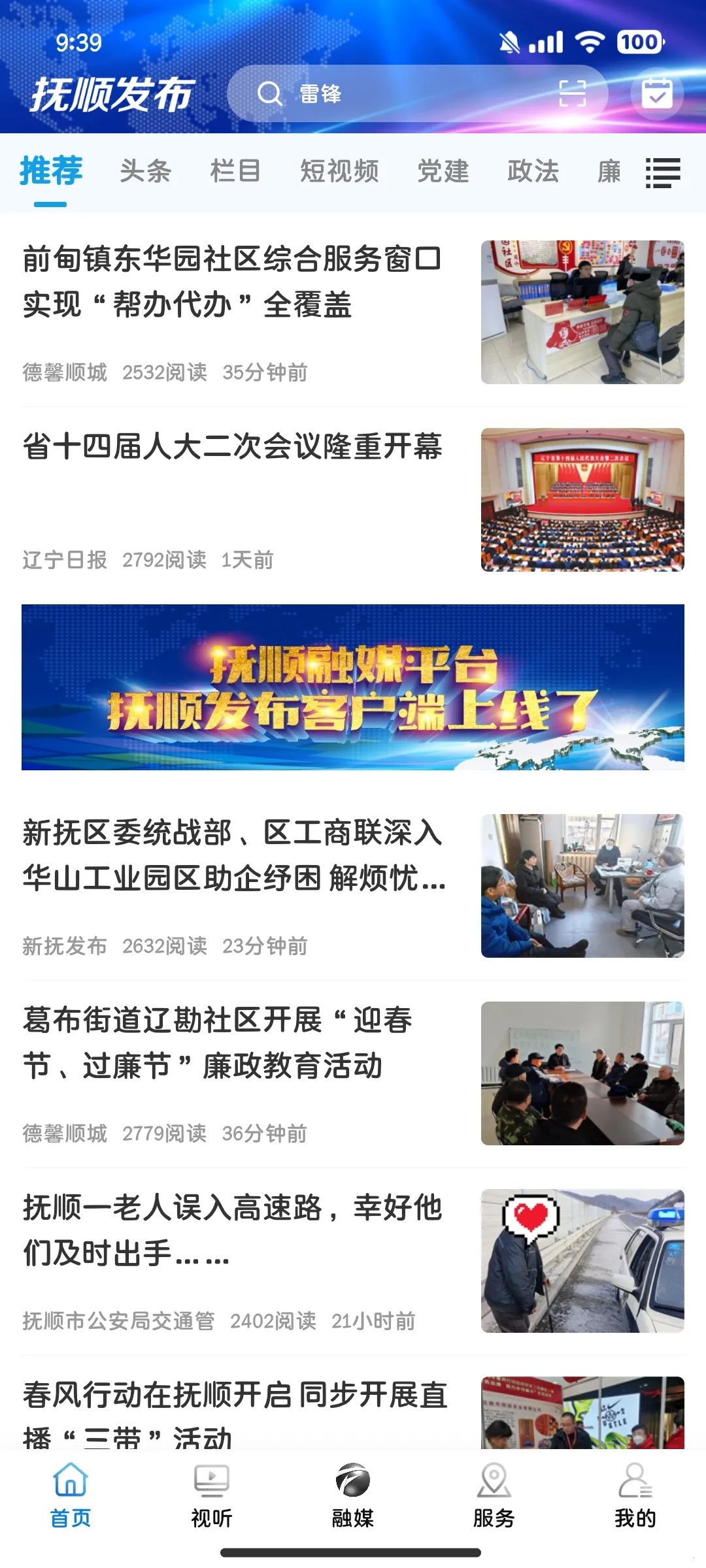Open the scan/QR code icon
Viewport: 706px width, 1568px height.
(x=572, y=93)
